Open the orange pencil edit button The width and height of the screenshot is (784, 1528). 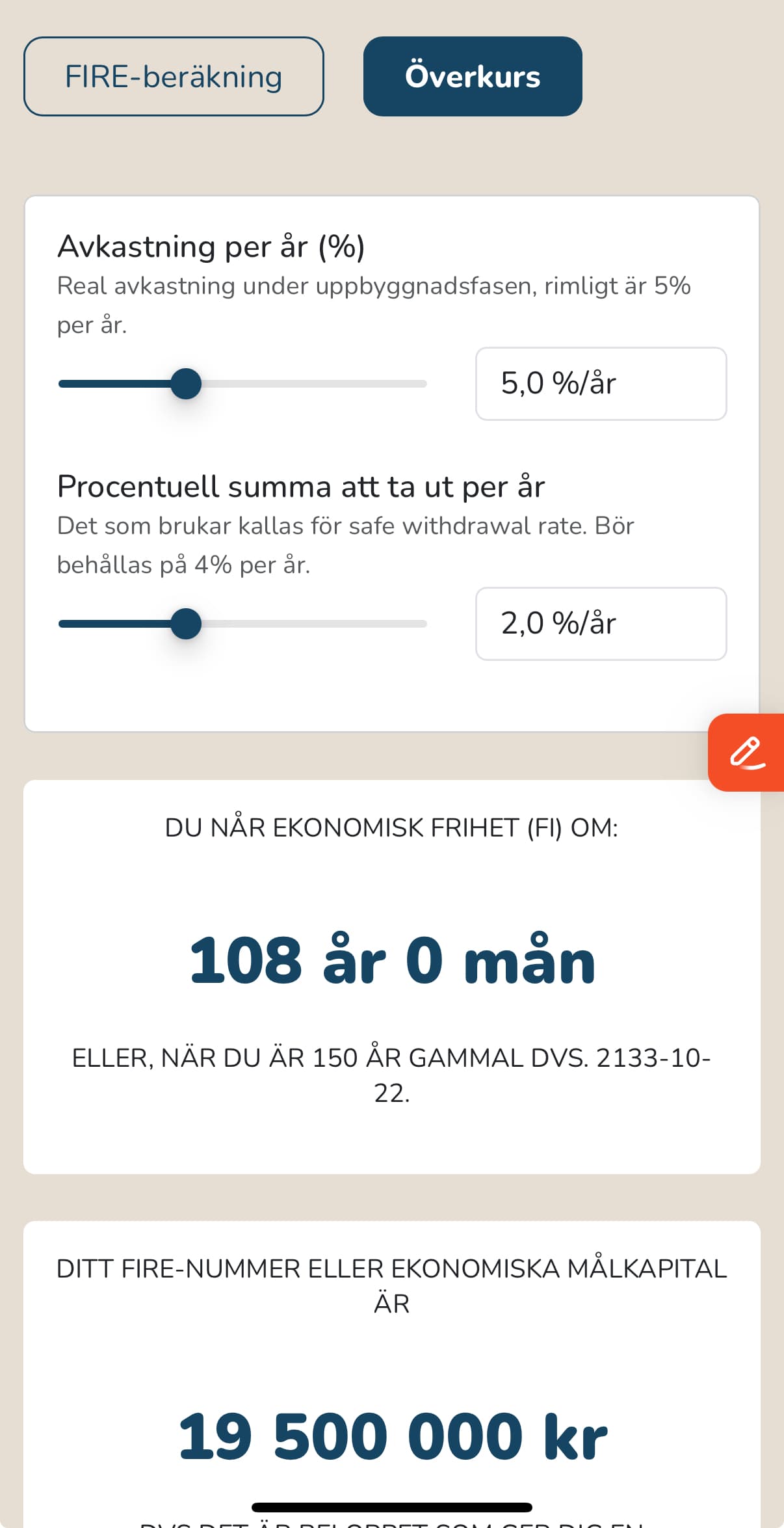coord(746,753)
